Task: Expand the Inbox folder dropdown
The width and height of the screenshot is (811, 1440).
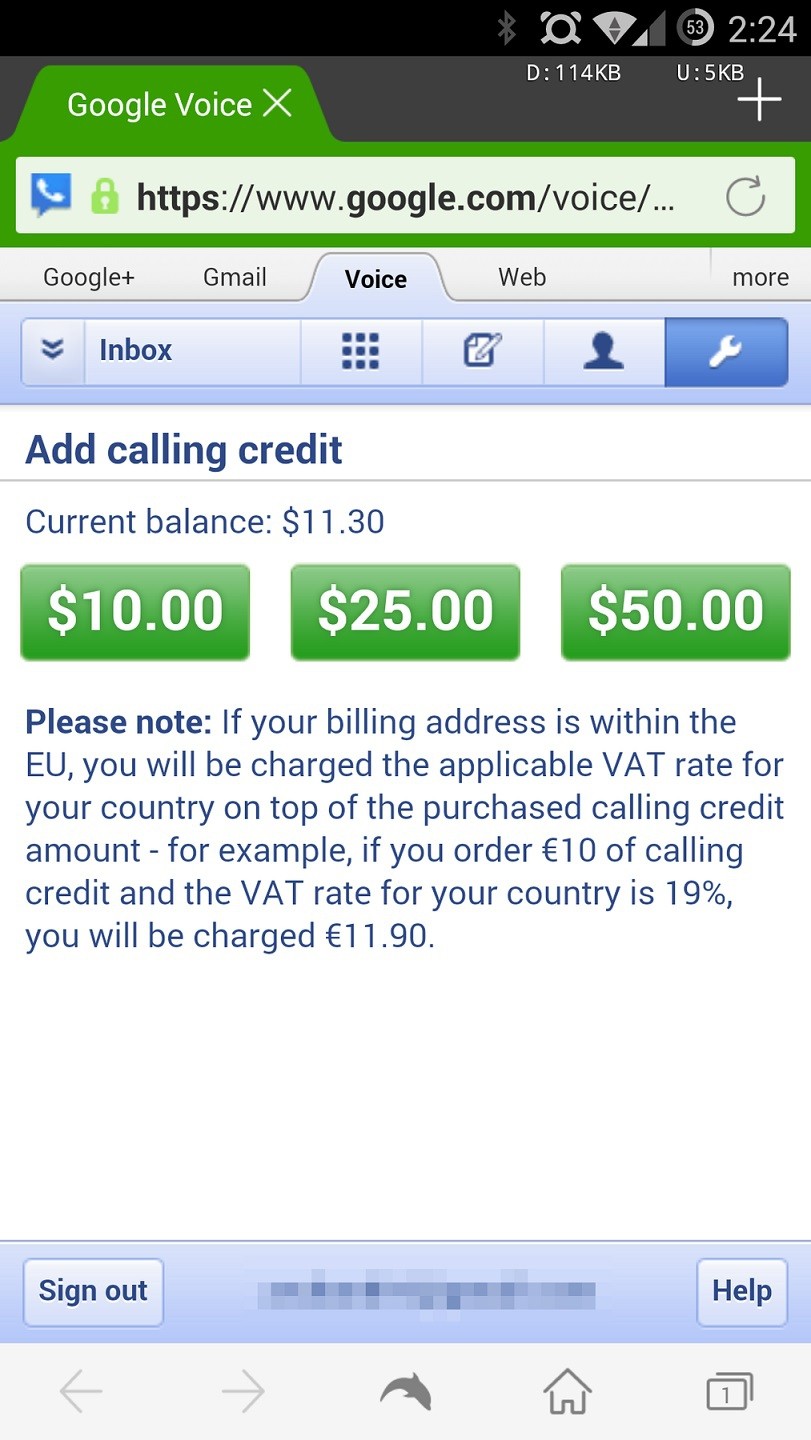Action: pyautogui.click(x=53, y=351)
